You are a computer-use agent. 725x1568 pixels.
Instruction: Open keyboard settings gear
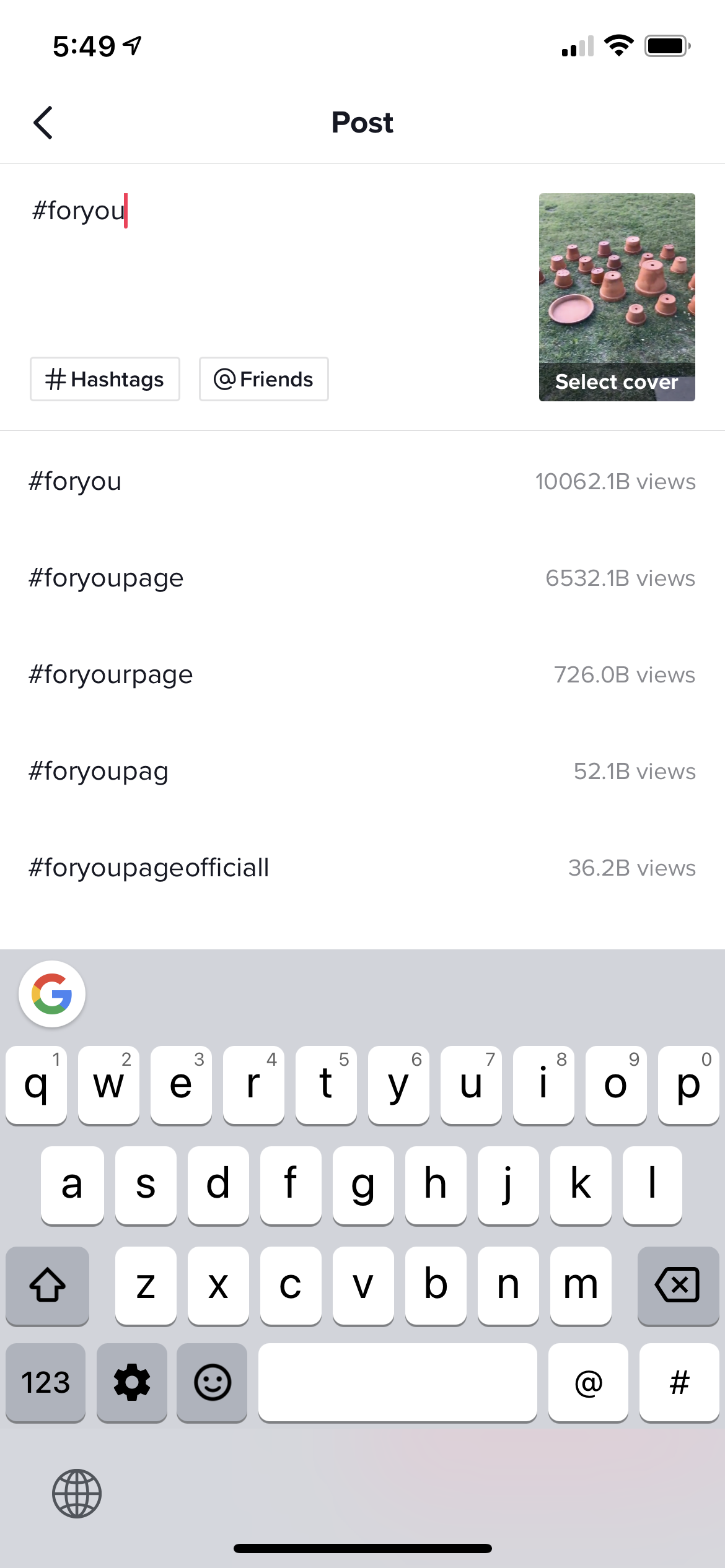click(132, 1382)
